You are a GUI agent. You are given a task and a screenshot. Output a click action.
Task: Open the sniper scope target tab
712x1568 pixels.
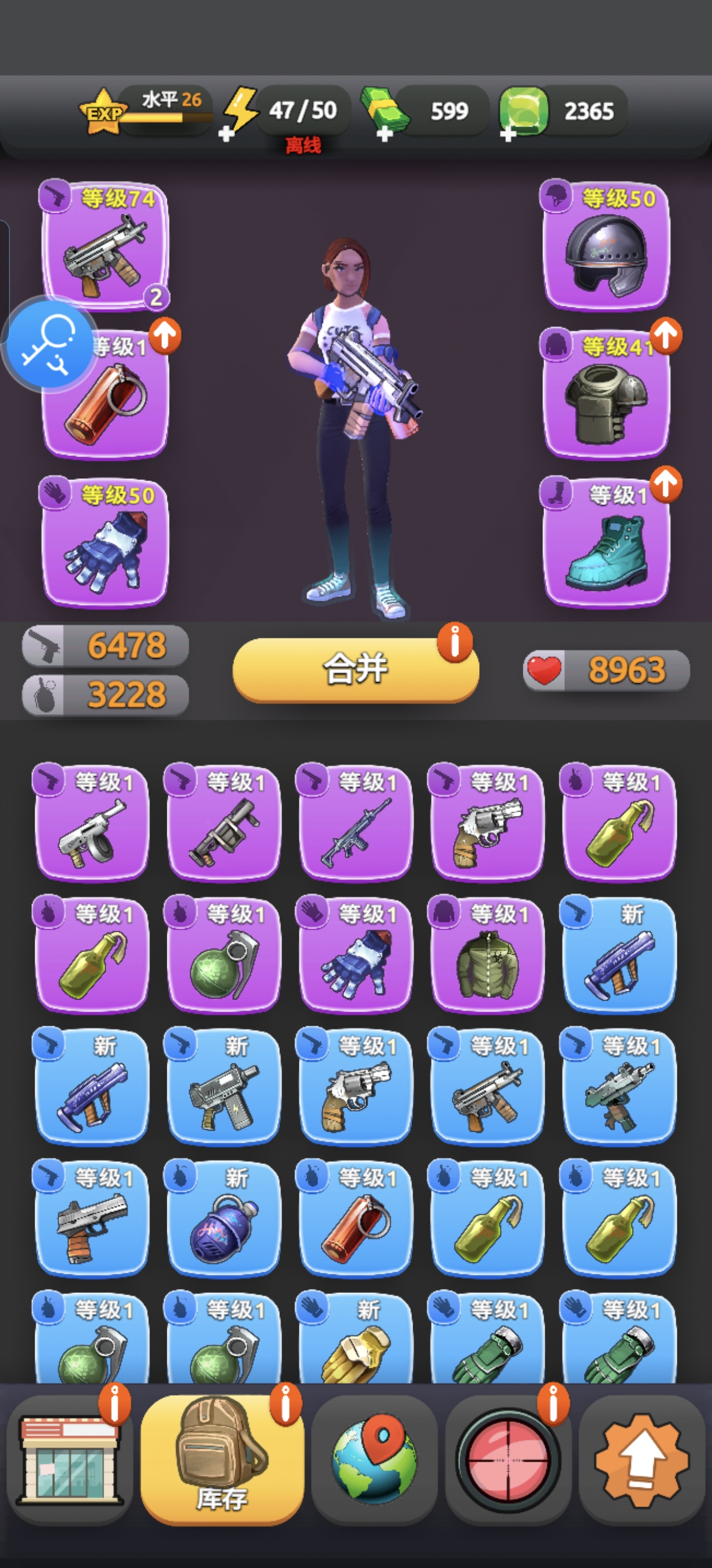coord(508,1460)
